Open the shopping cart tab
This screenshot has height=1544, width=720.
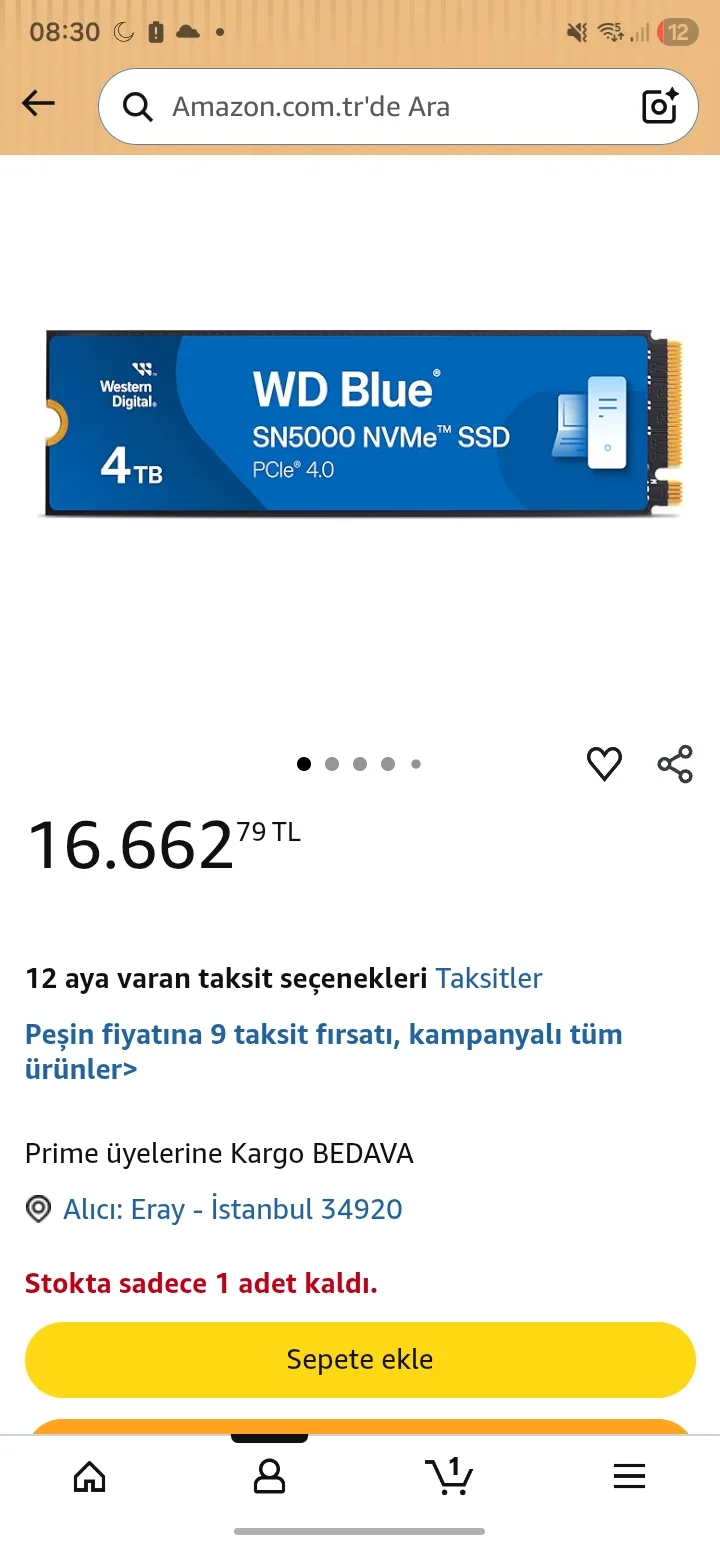tap(449, 1476)
